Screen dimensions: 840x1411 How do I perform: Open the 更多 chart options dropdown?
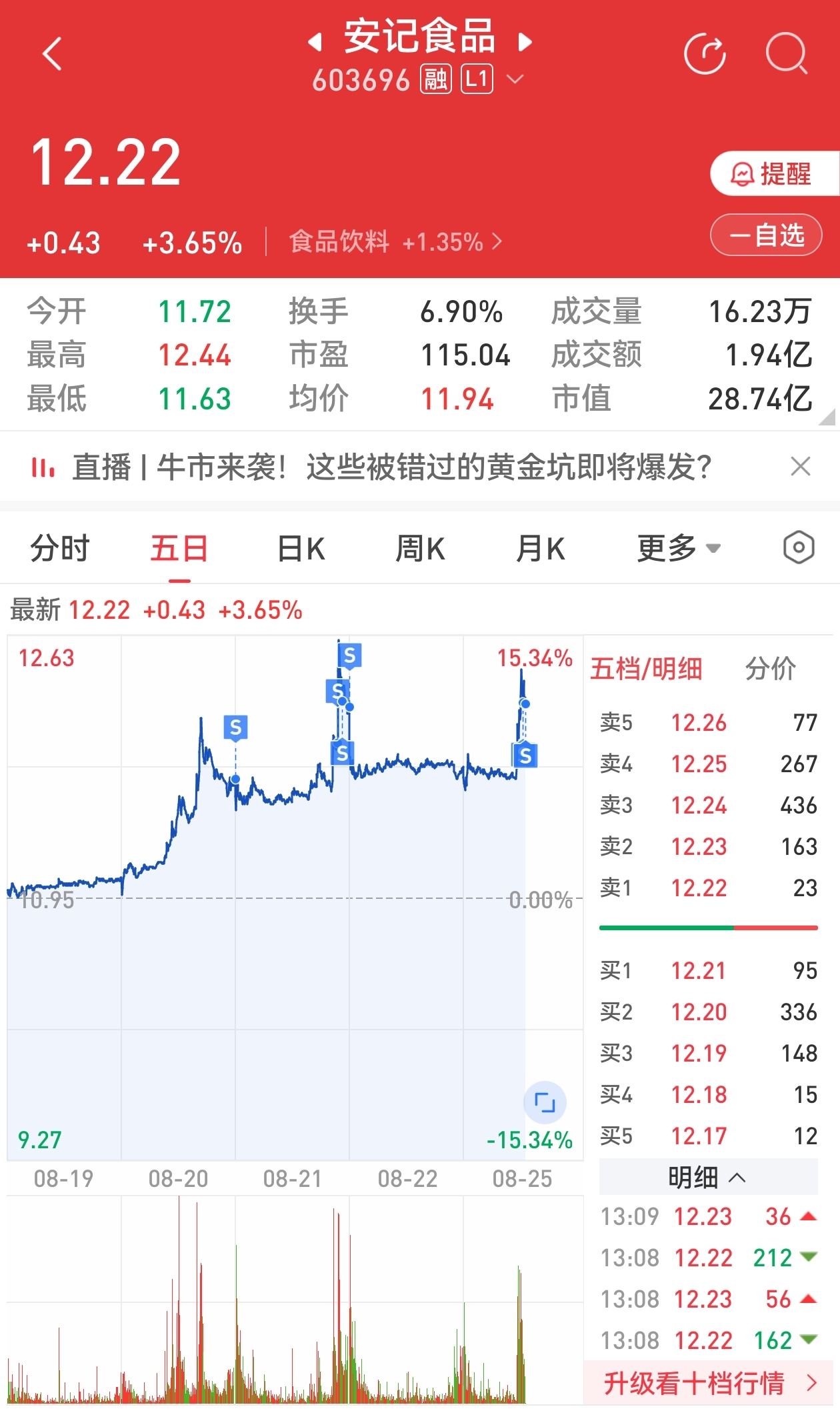coord(679,549)
